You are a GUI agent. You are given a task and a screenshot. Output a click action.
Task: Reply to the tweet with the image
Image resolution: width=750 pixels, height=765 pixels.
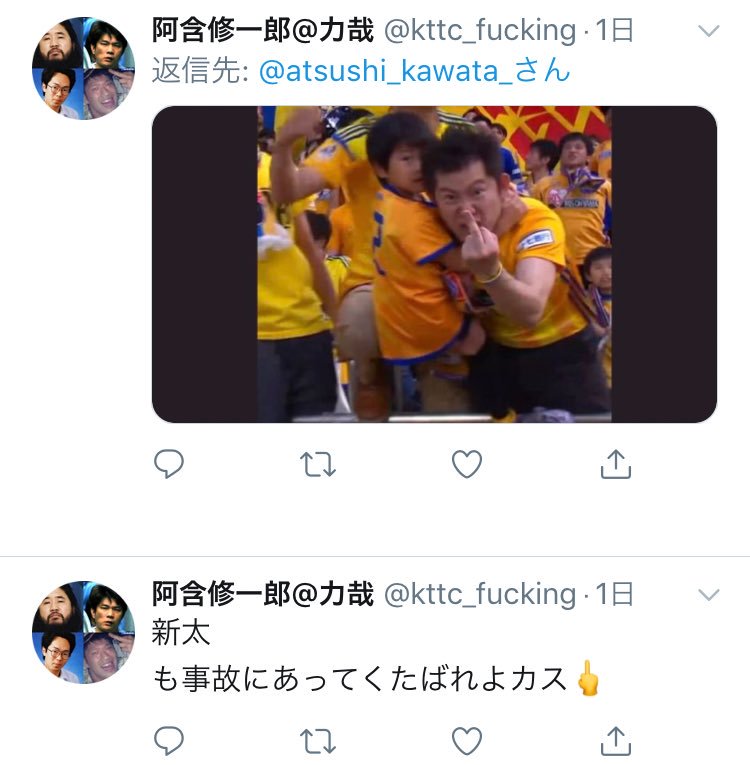coord(169,464)
